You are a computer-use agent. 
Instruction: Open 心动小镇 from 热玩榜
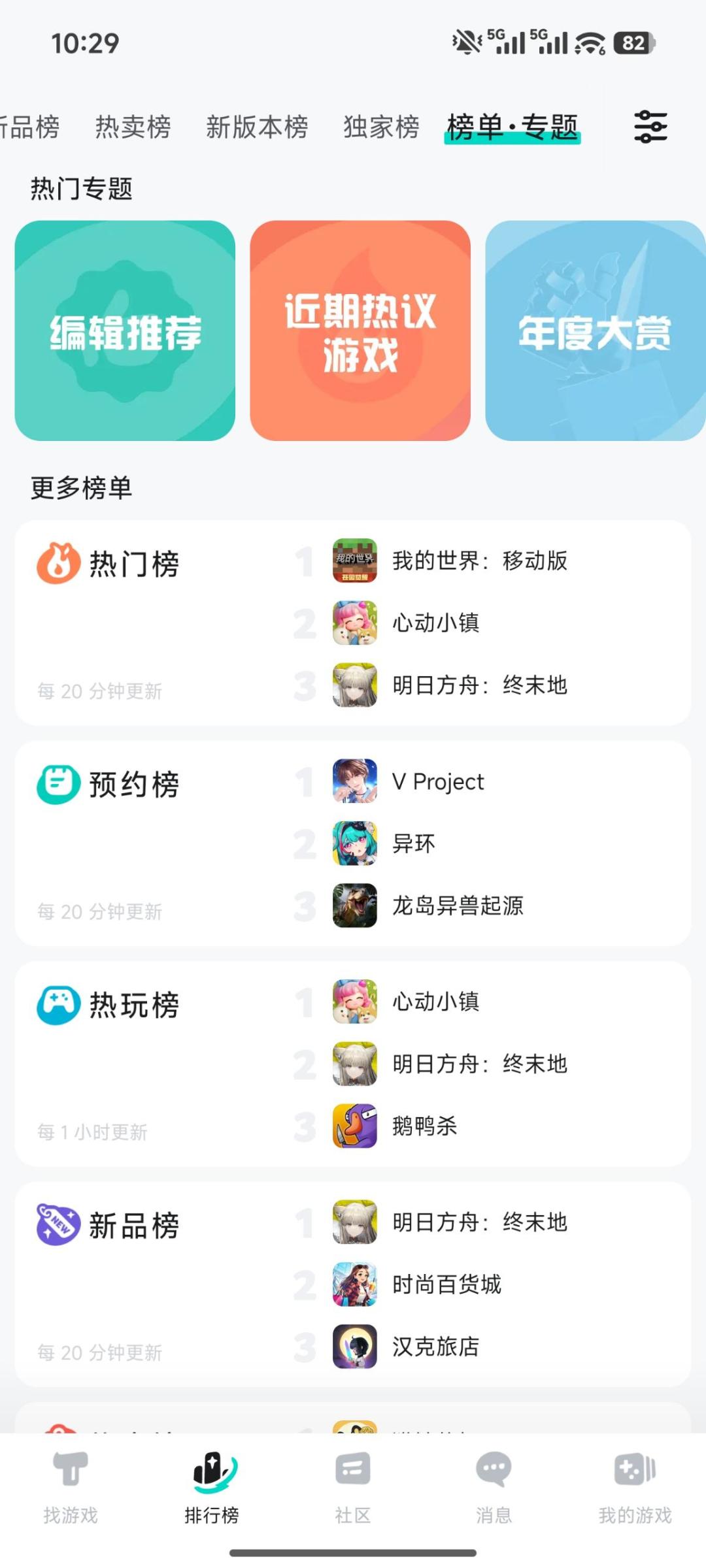click(x=354, y=1002)
